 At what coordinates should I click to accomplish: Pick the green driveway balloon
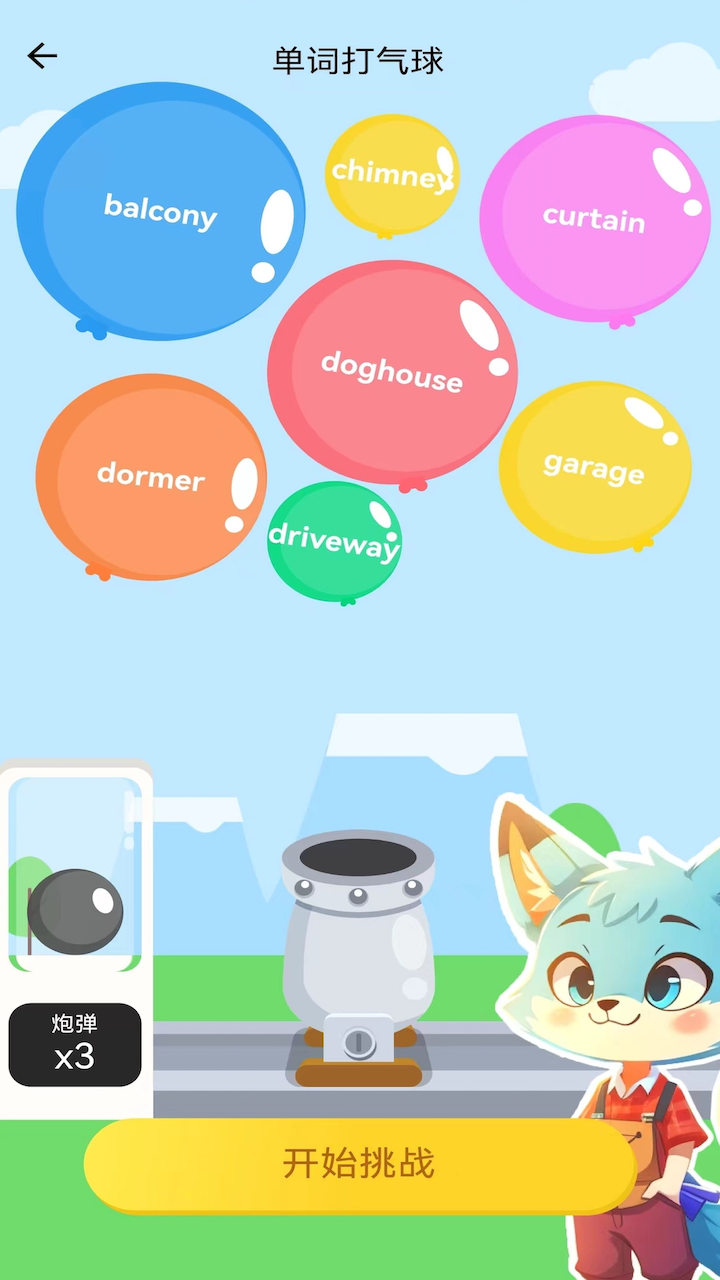pyautogui.click(x=334, y=541)
